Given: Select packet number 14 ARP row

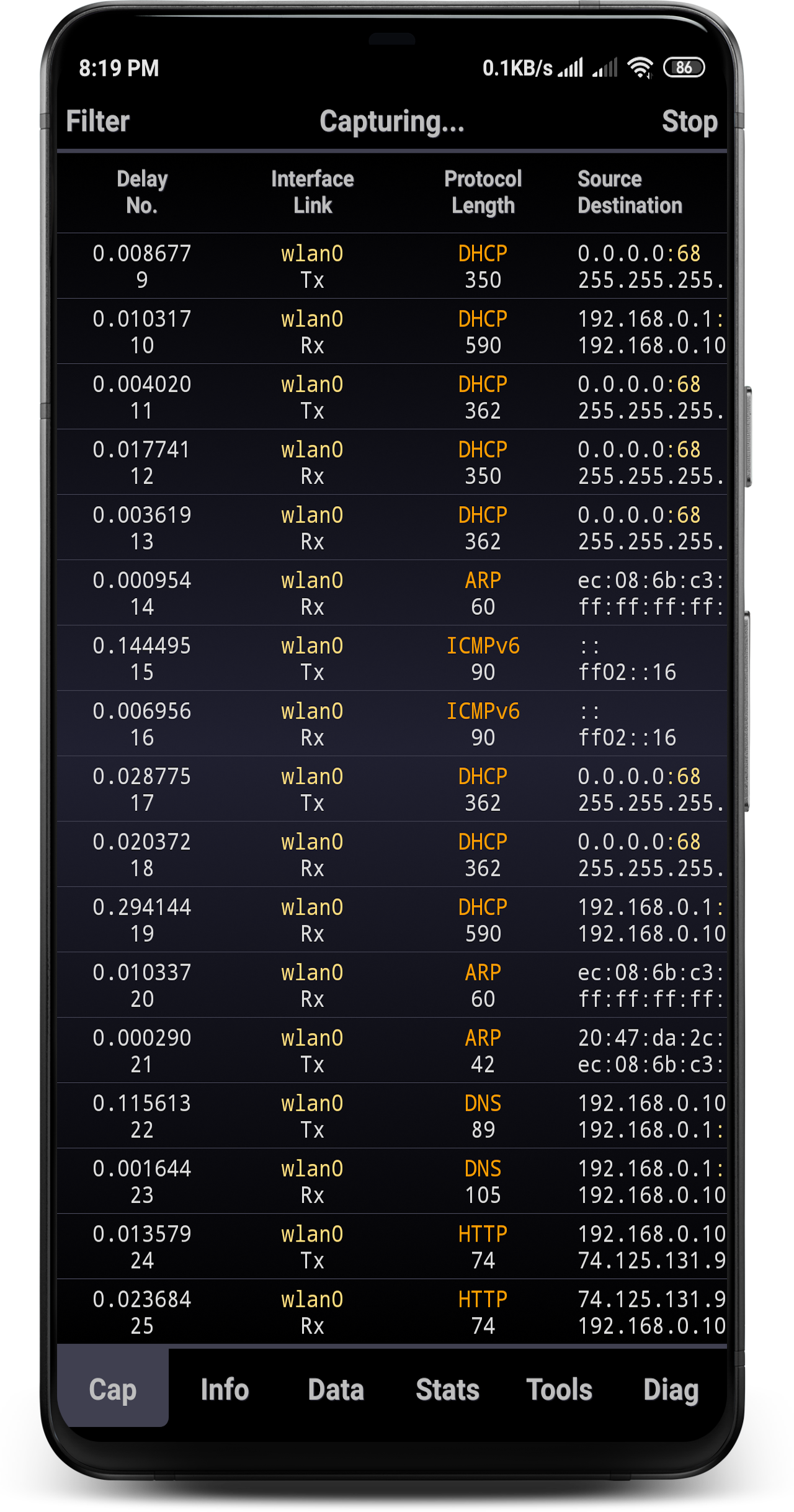Looking at the screenshot, I should [392, 593].
